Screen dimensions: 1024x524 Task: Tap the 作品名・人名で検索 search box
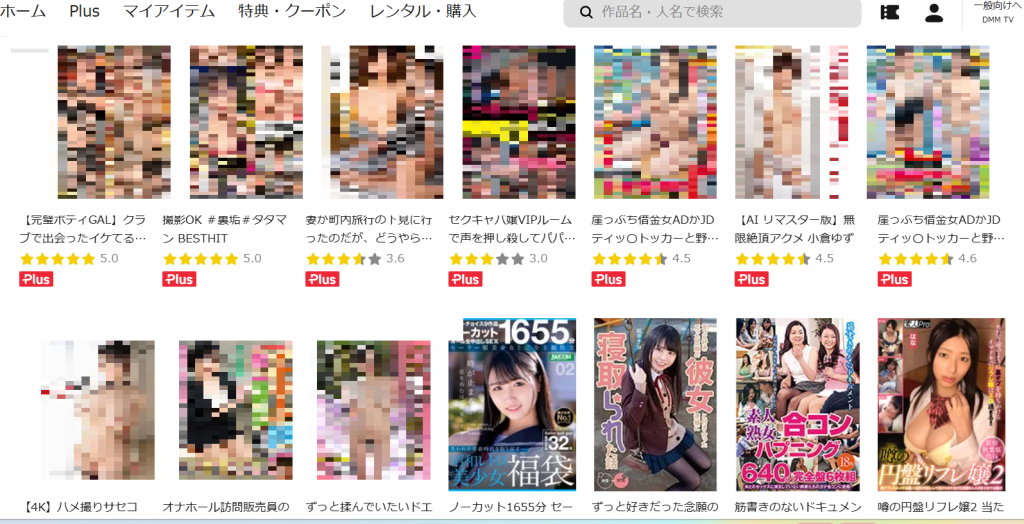click(725, 13)
